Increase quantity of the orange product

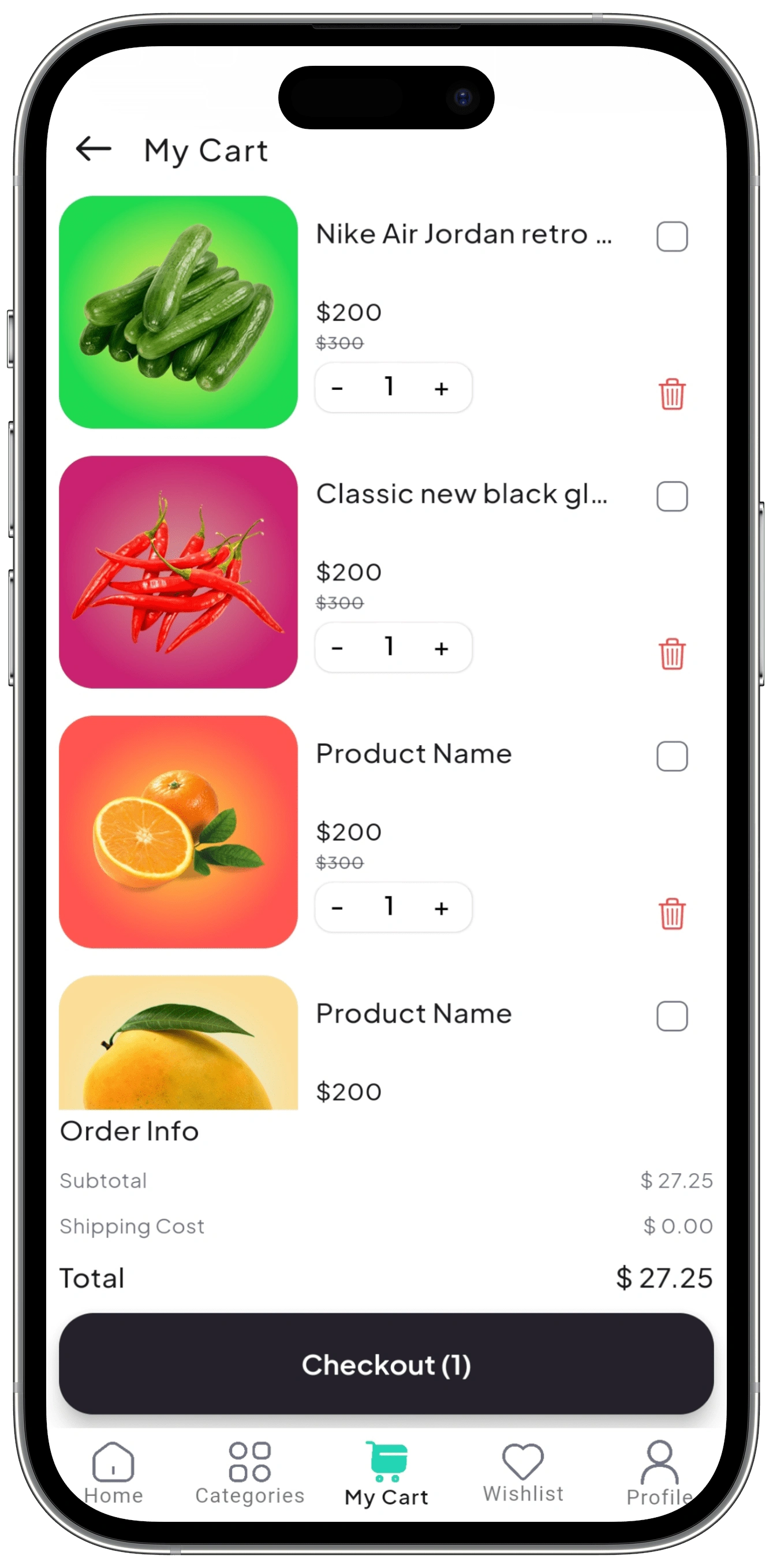[441, 908]
